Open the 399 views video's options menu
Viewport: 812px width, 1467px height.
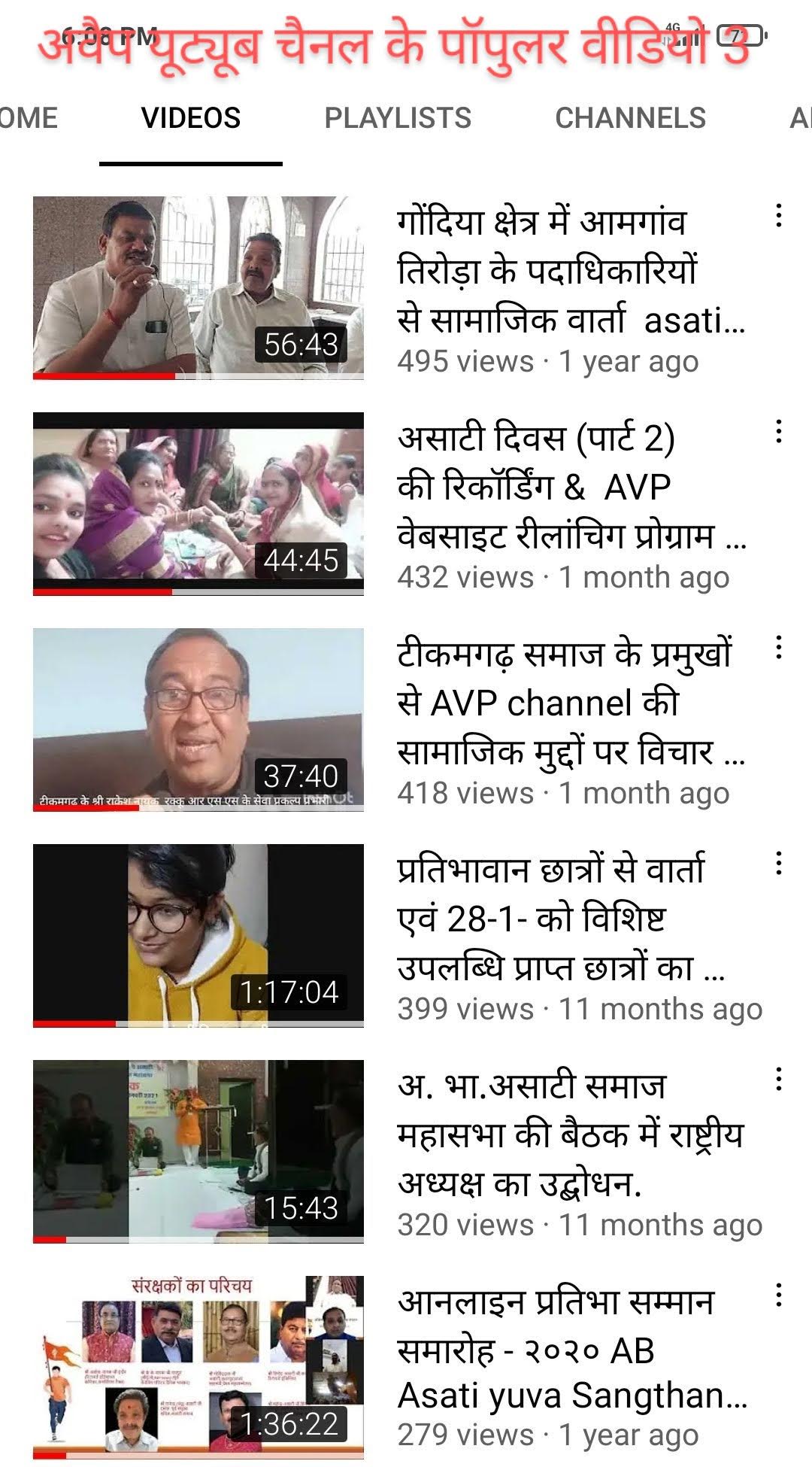pyautogui.click(x=779, y=864)
